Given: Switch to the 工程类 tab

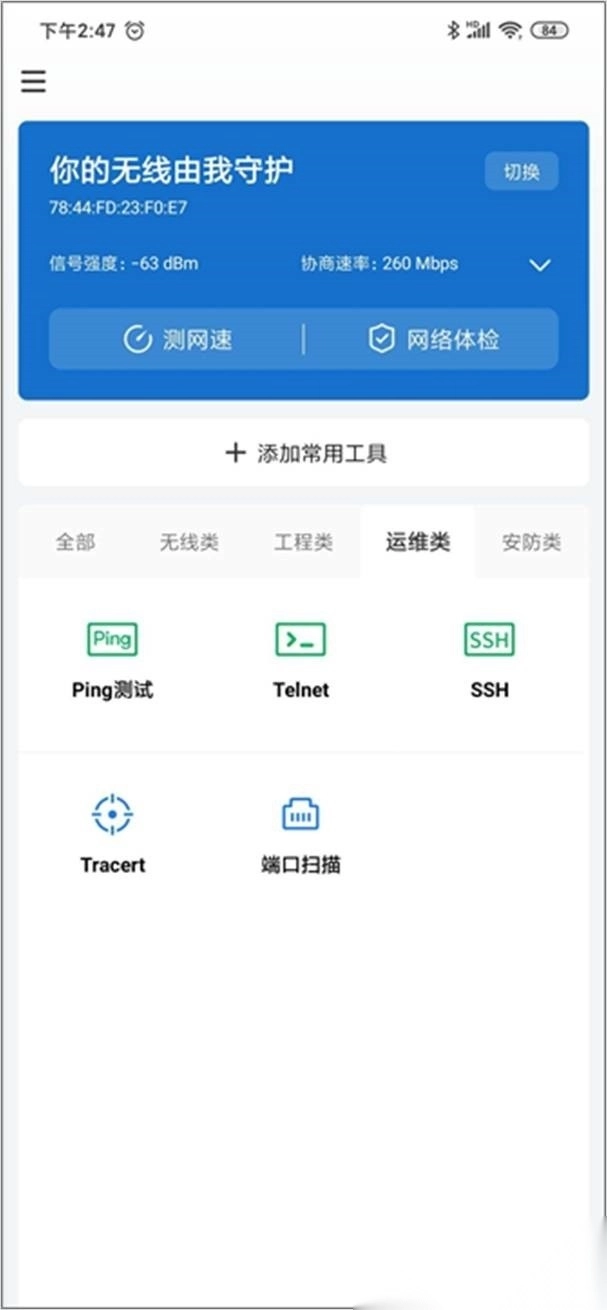Looking at the screenshot, I should point(303,542).
